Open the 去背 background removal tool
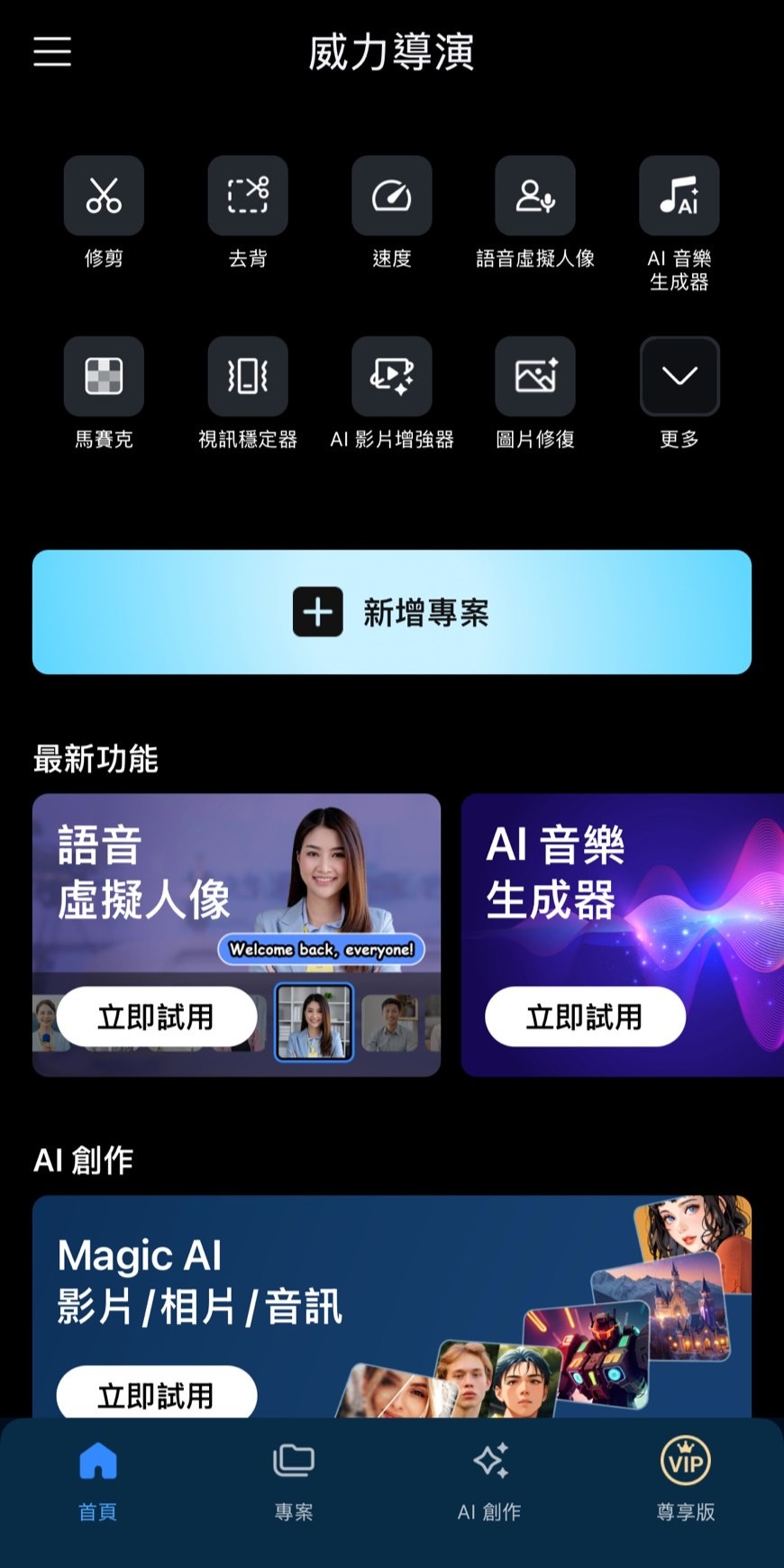Image resolution: width=784 pixels, height=1568 pixels. coord(247,196)
